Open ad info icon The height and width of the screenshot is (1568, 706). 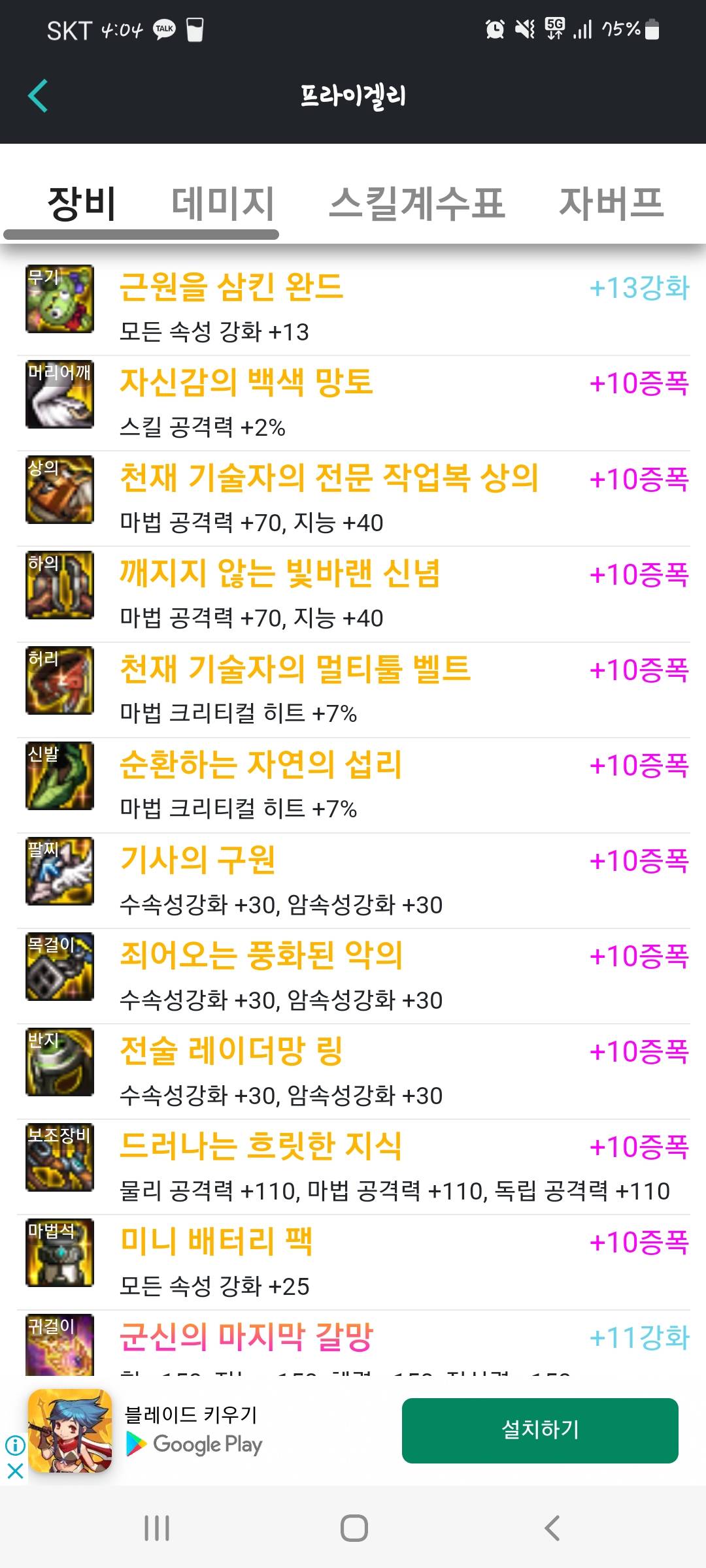coord(15,1445)
